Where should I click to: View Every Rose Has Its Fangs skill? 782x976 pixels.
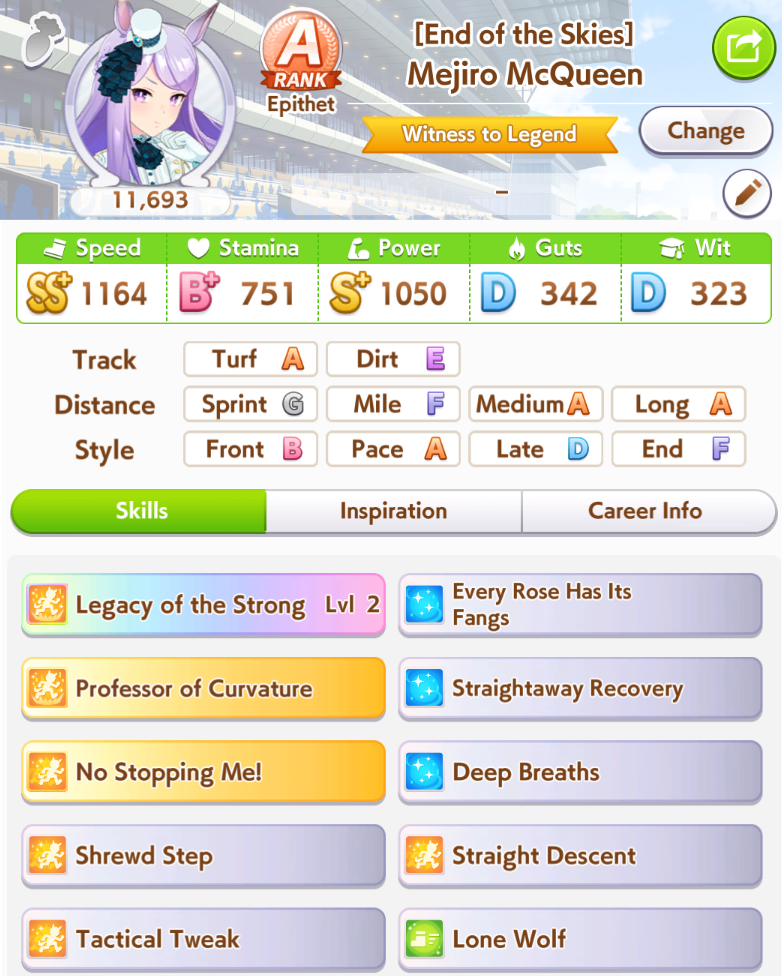[580, 605]
